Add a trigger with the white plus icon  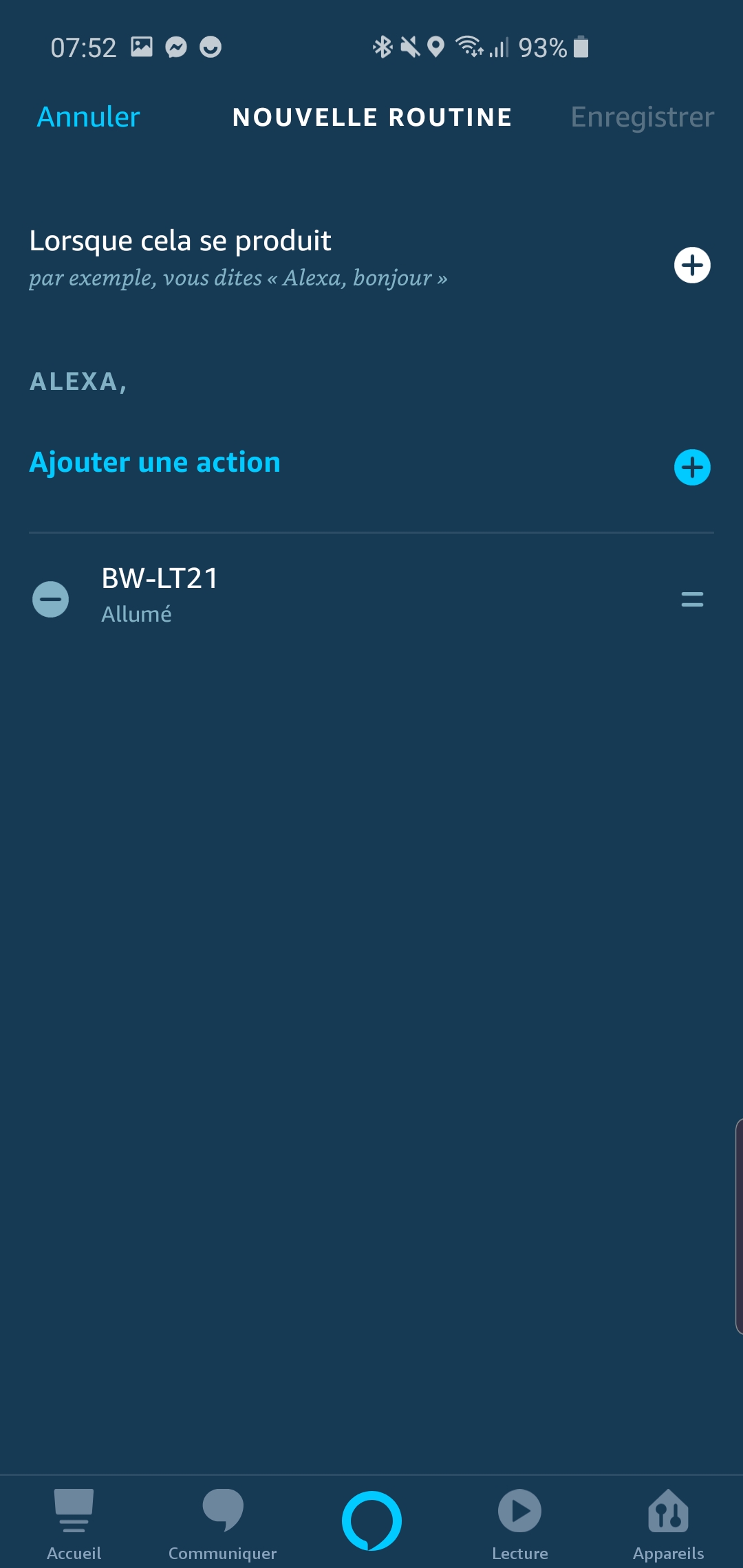(691, 265)
